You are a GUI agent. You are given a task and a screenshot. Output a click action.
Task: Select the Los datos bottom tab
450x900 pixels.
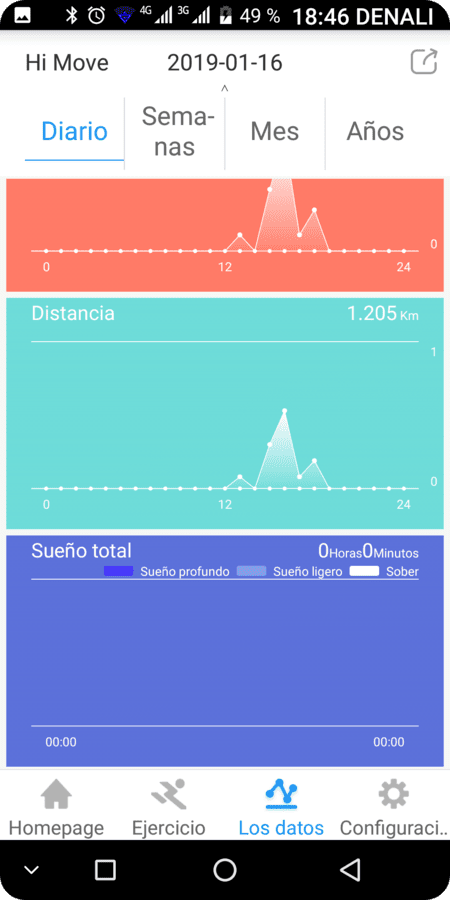pos(281,806)
